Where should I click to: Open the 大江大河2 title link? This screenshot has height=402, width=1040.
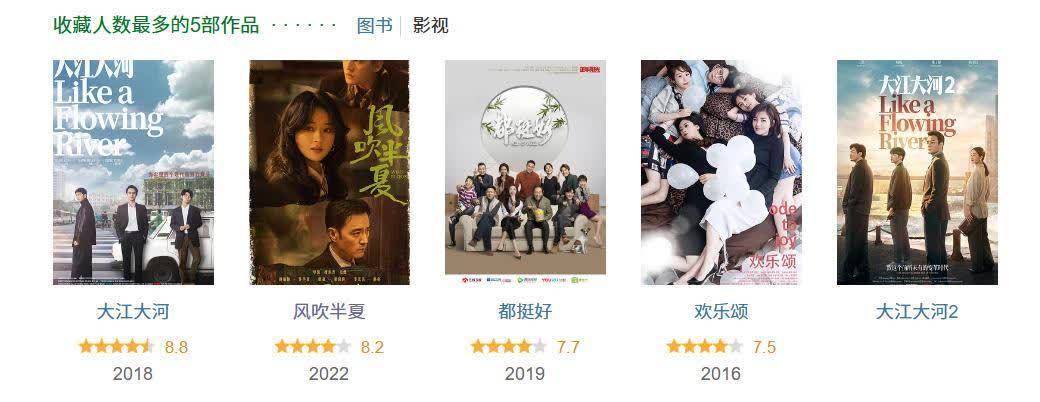click(917, 311)
